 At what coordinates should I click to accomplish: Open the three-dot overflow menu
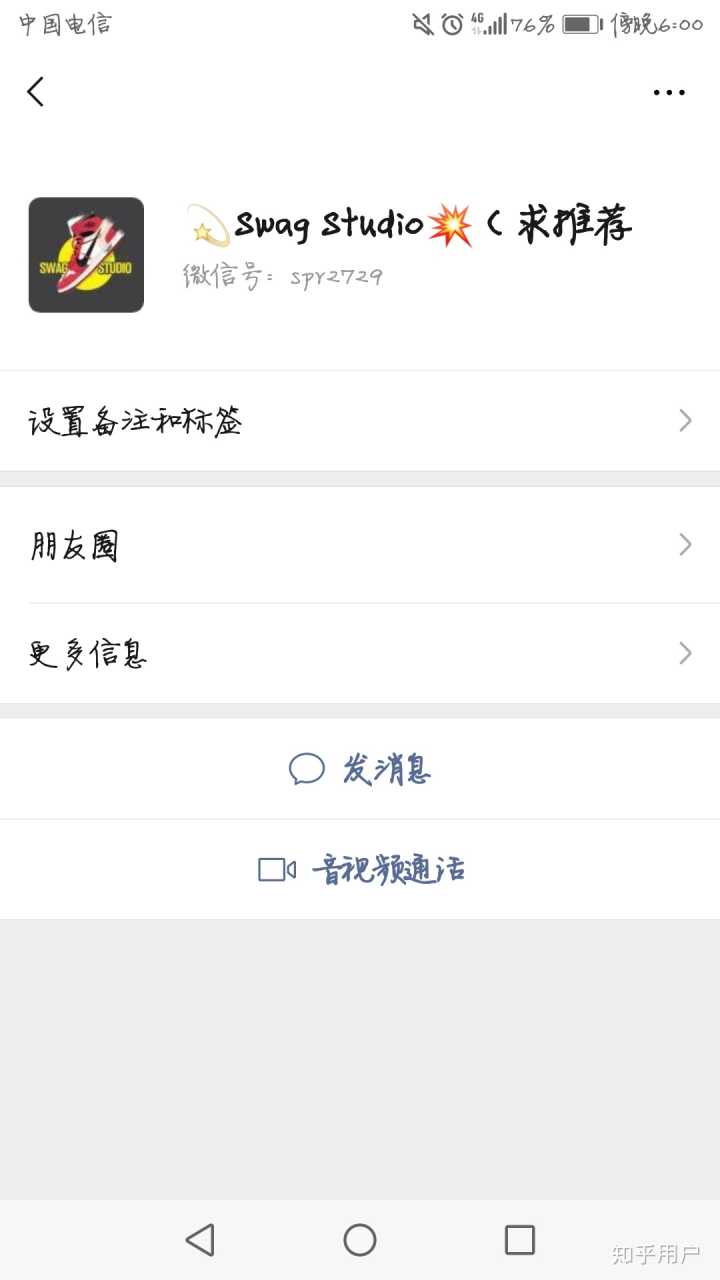tap(669, 92)
